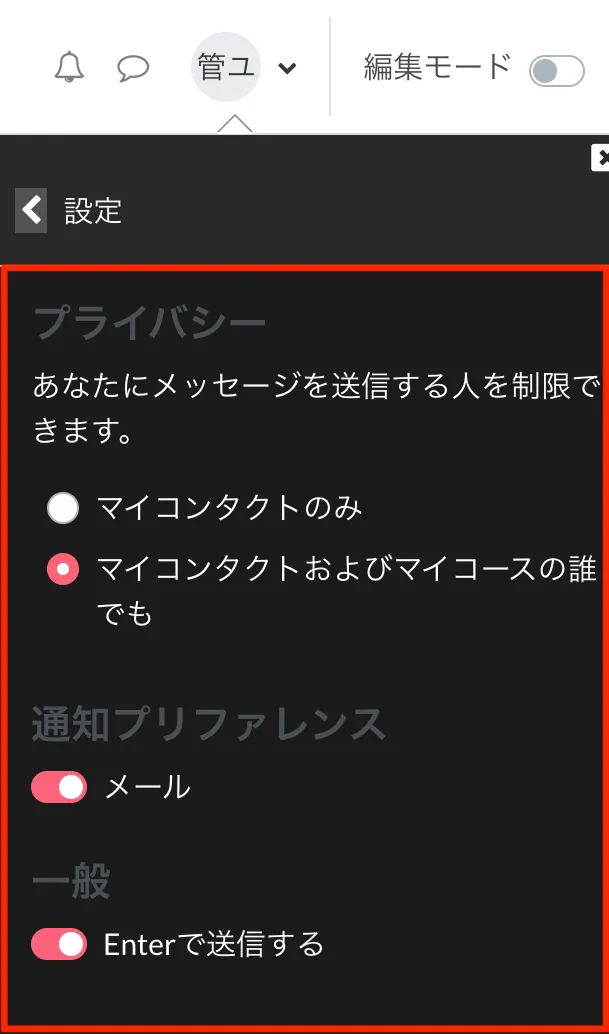Viewport: 609px width, 1034px height.
Task: Select マイコンタクトおよびマイコースの誰でも option
Action: (x=63, y=570)
